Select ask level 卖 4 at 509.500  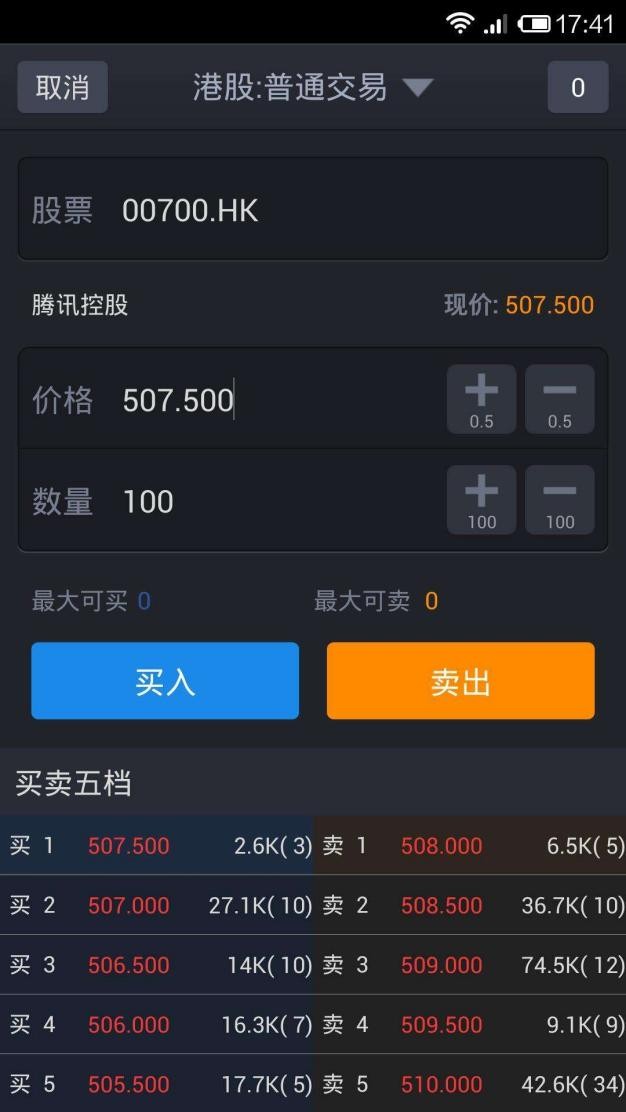click(470, 1025)
